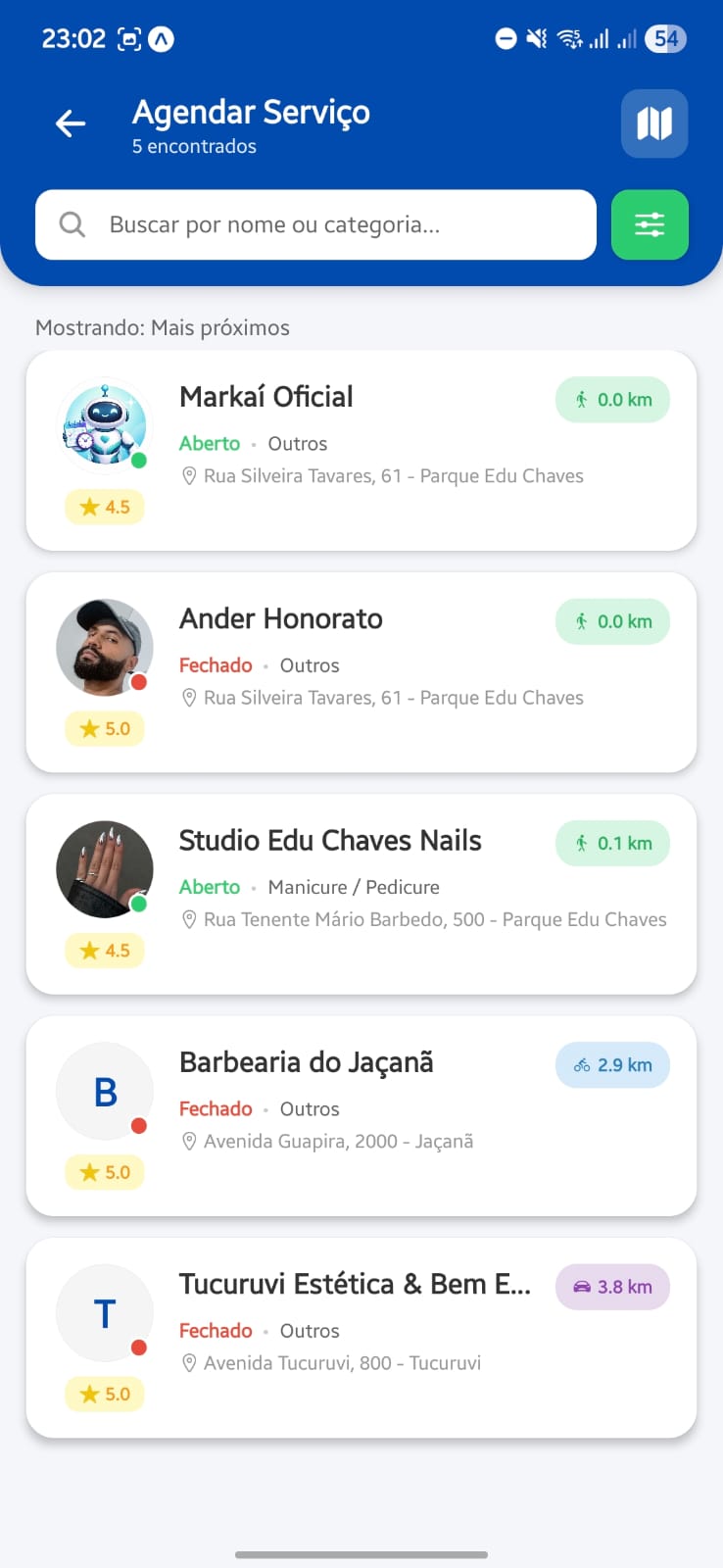Tap the red closed dot on Ander Honorato avatar

[139, 682]
